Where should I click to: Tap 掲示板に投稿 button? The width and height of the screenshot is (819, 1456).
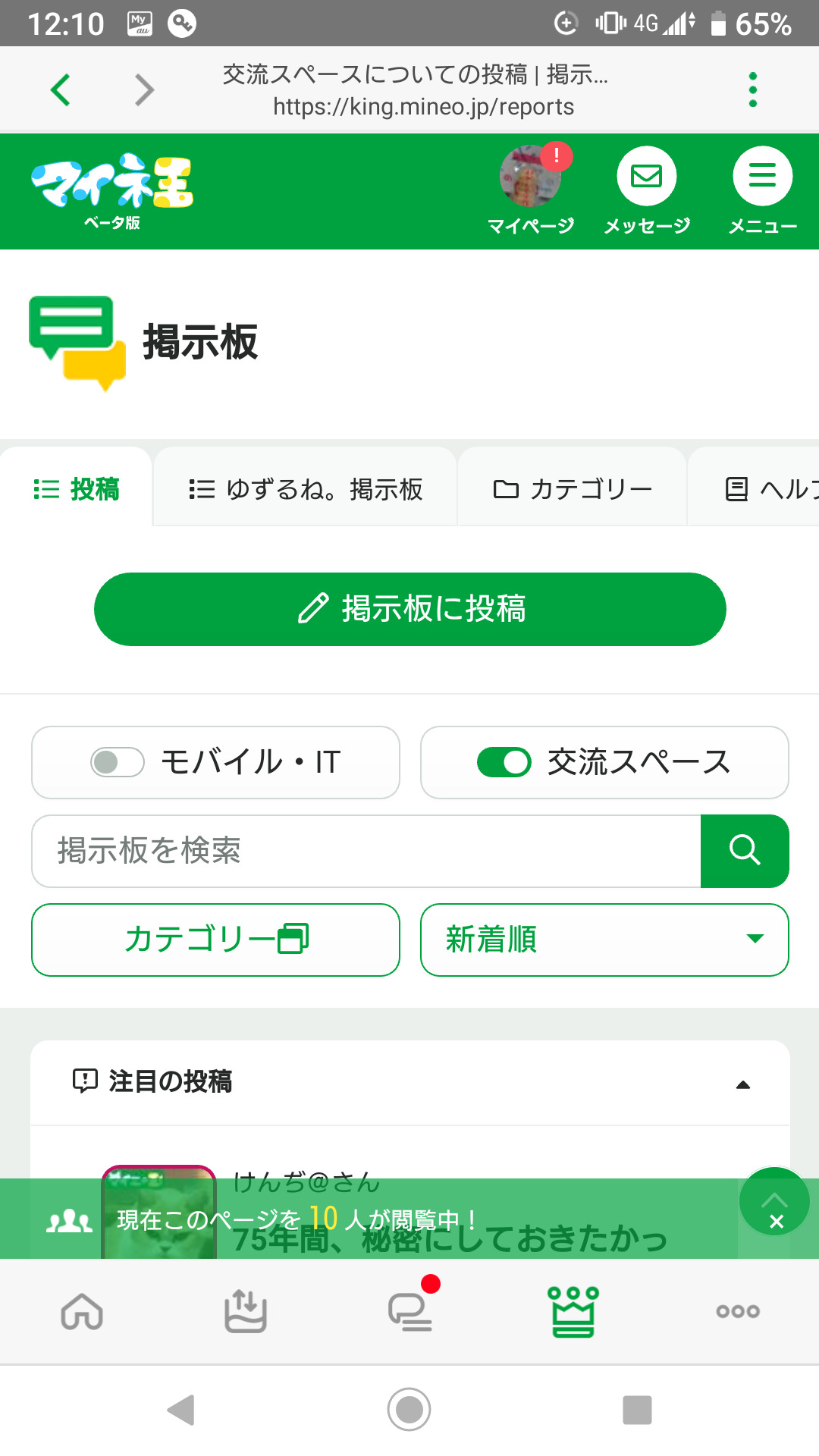click(410, 609)
